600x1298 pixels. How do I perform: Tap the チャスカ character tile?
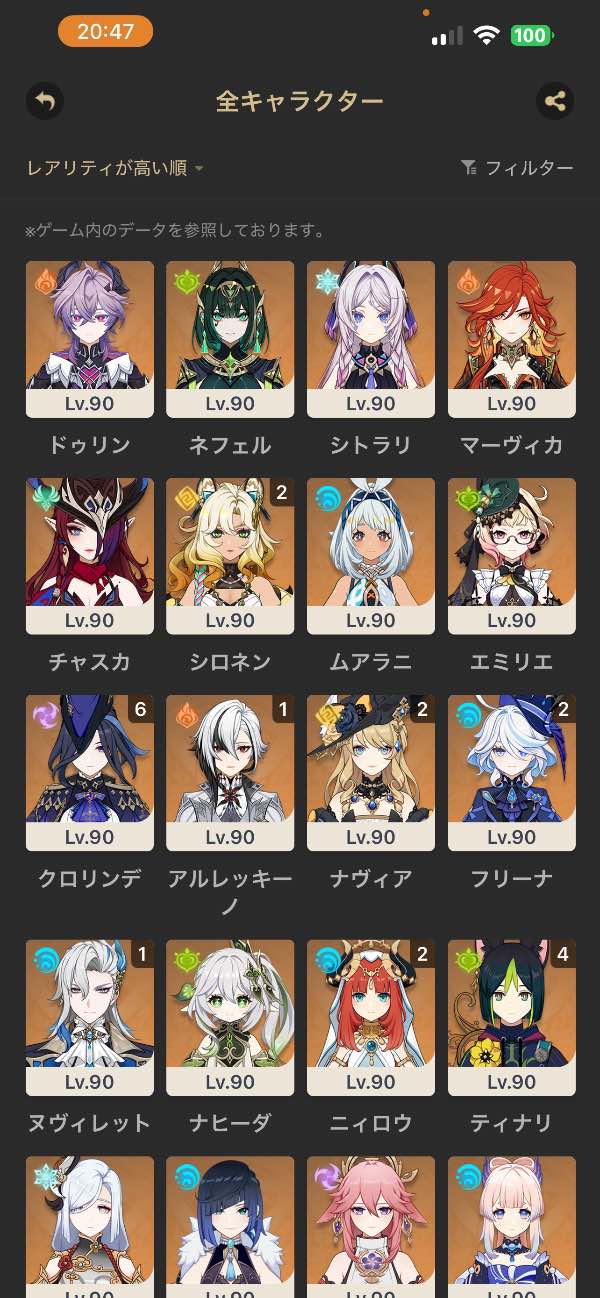pyautogui.click(x=90, y=556)
